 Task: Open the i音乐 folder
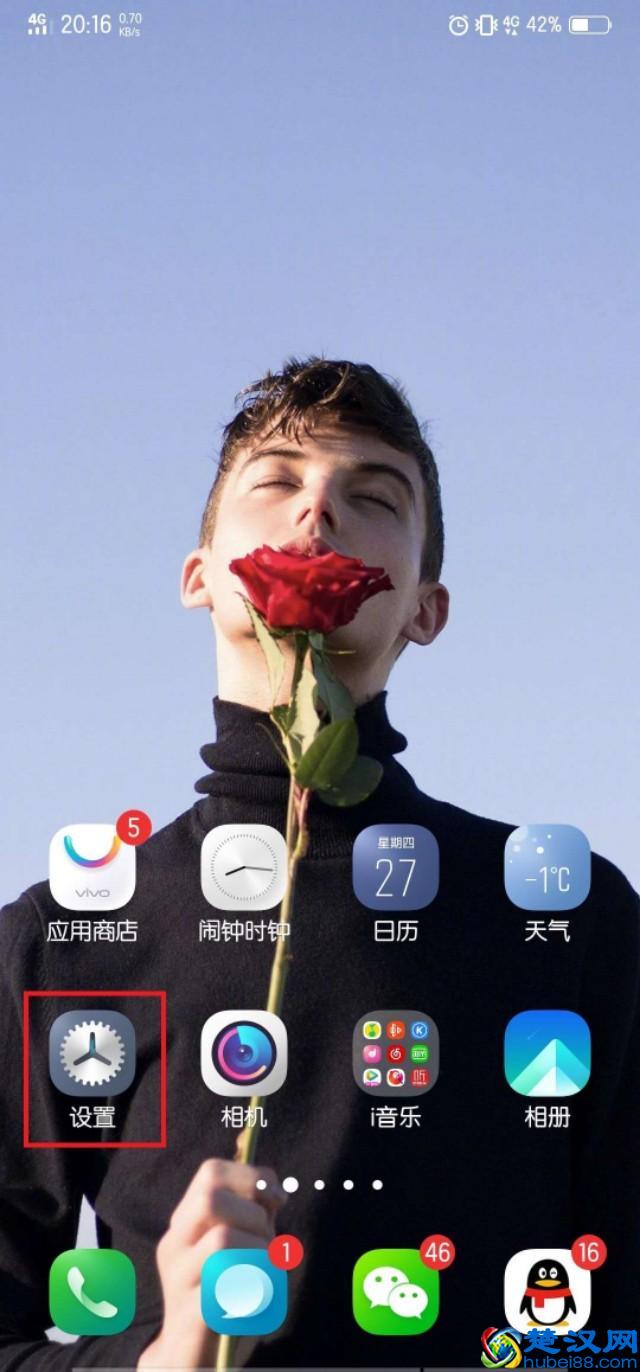point(396,1053)
